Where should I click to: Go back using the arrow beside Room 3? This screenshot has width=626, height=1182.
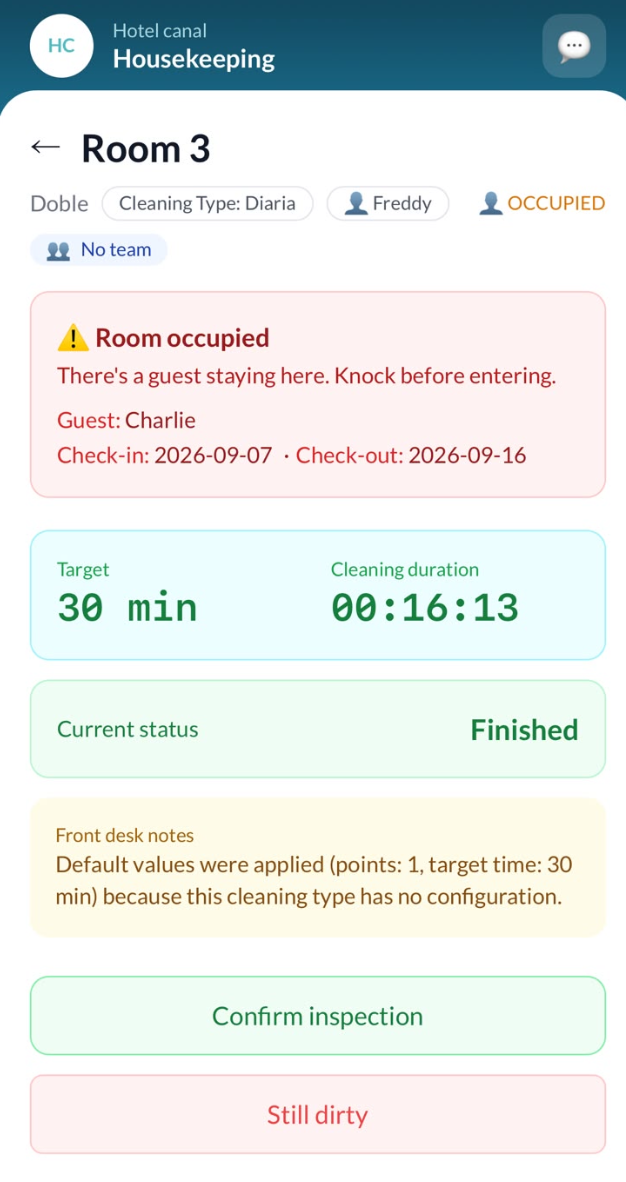45,147
